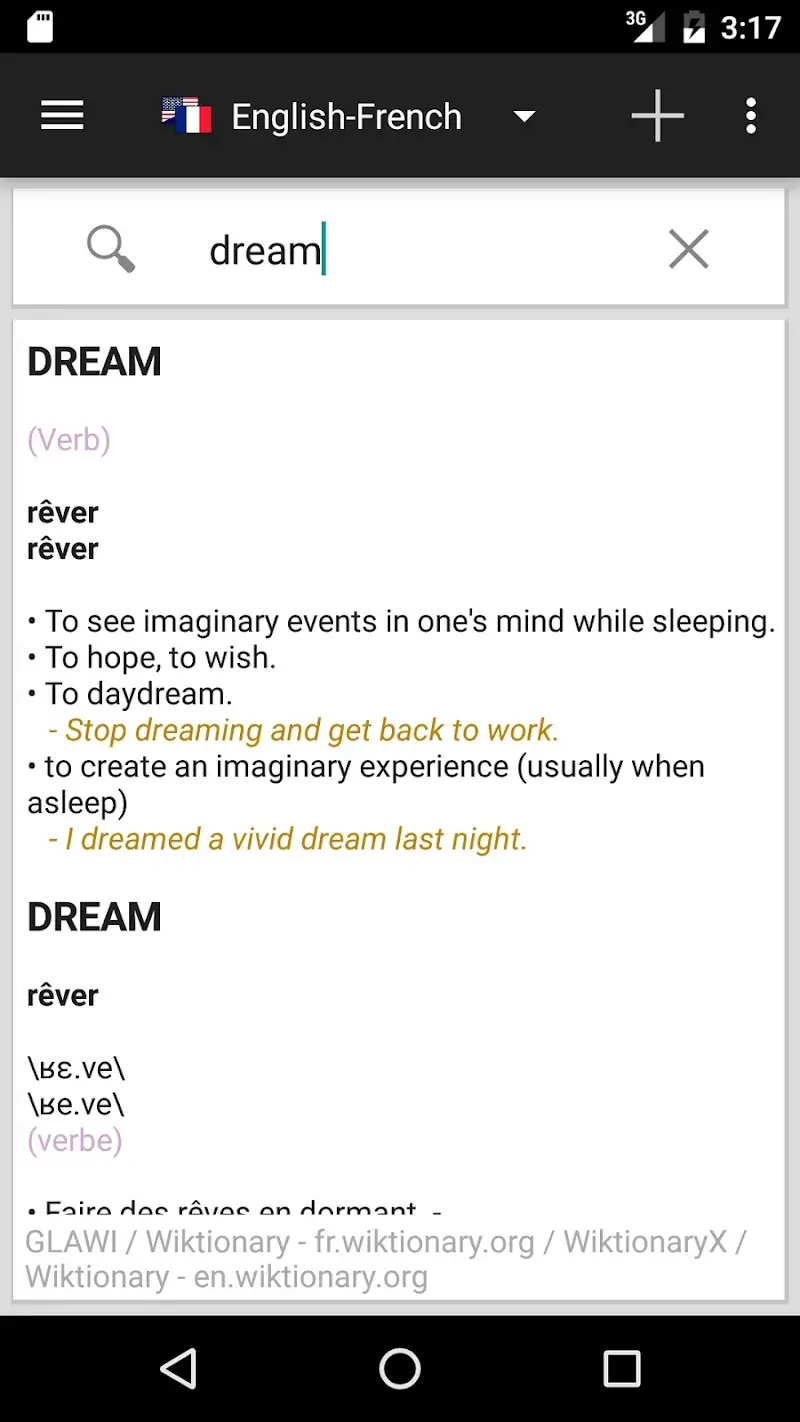The image size is (800, 1422).
Task: Open the navigation drawer menu
Action: 62,115
